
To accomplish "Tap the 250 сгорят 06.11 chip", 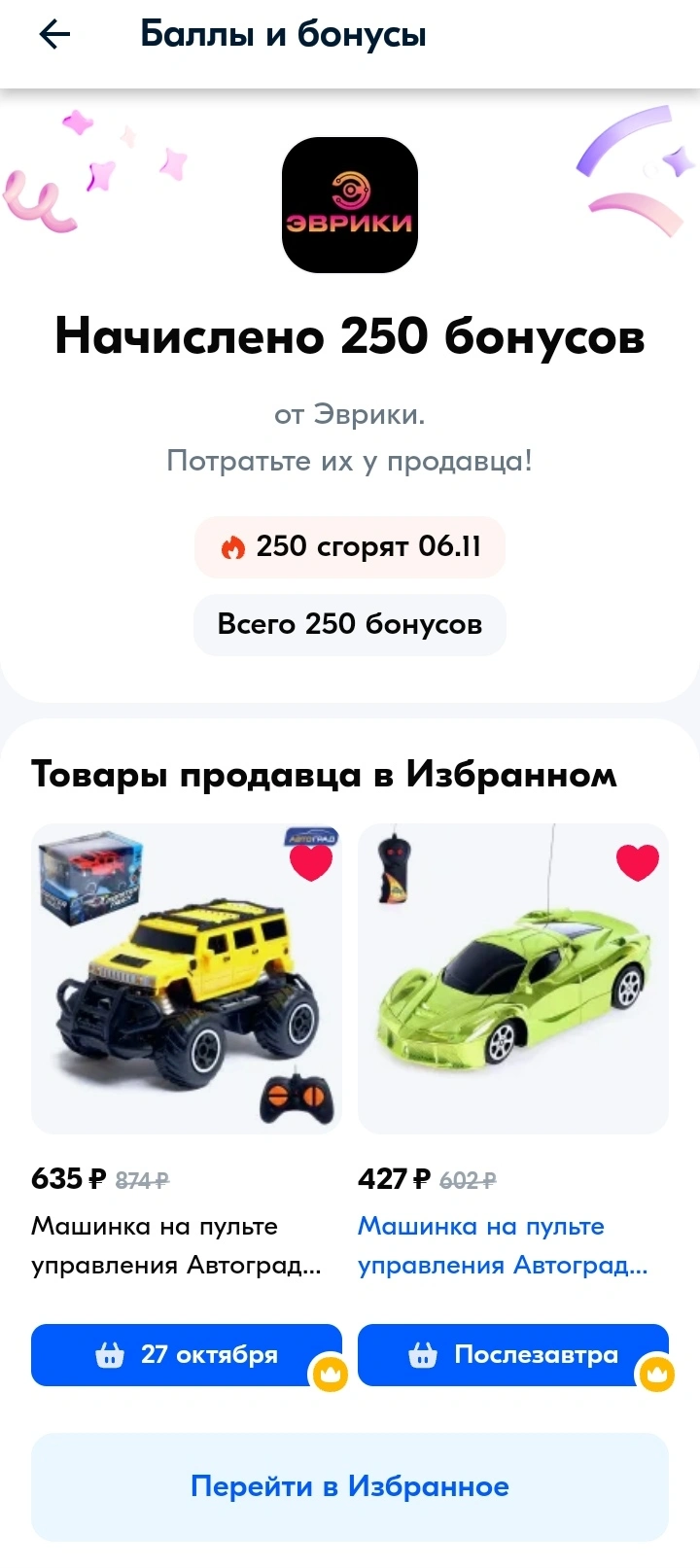I will (350, 547).
